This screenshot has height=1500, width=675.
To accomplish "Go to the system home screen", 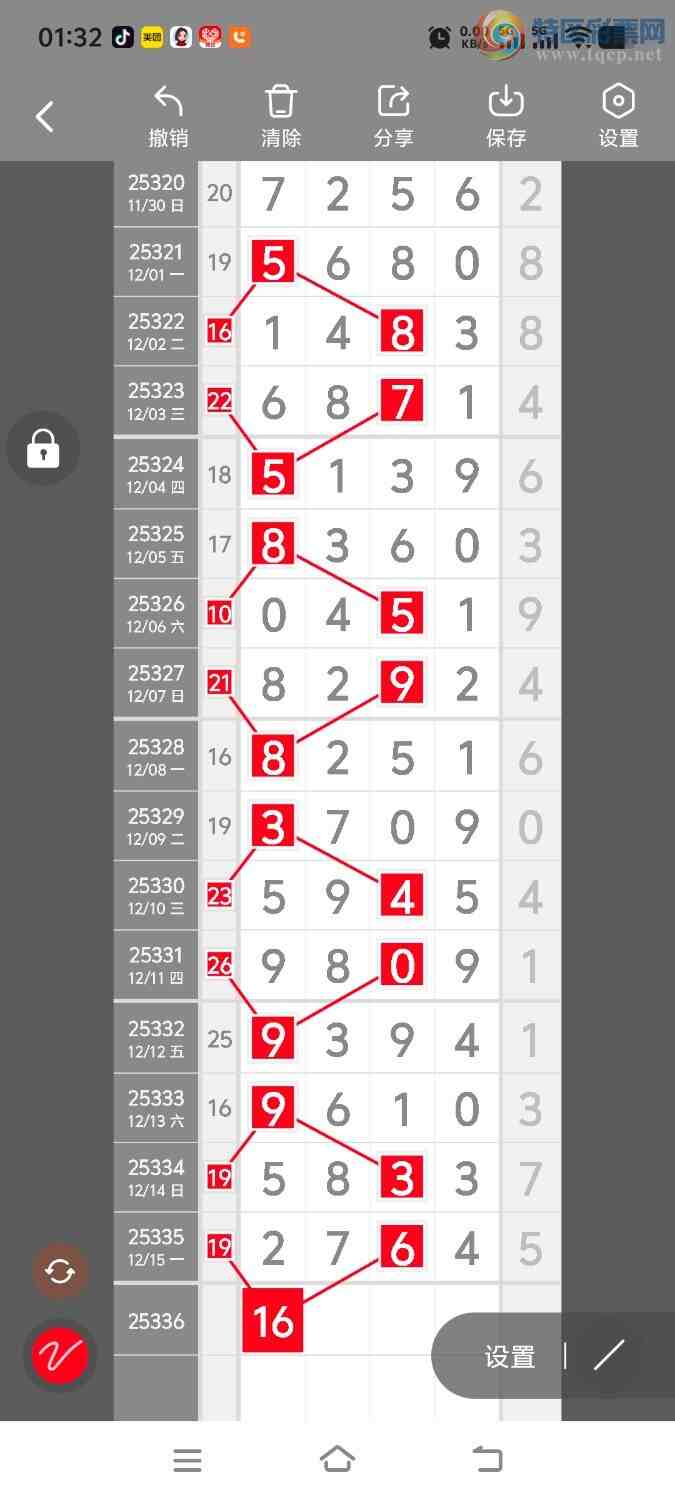I will (x=337, y=1460).
